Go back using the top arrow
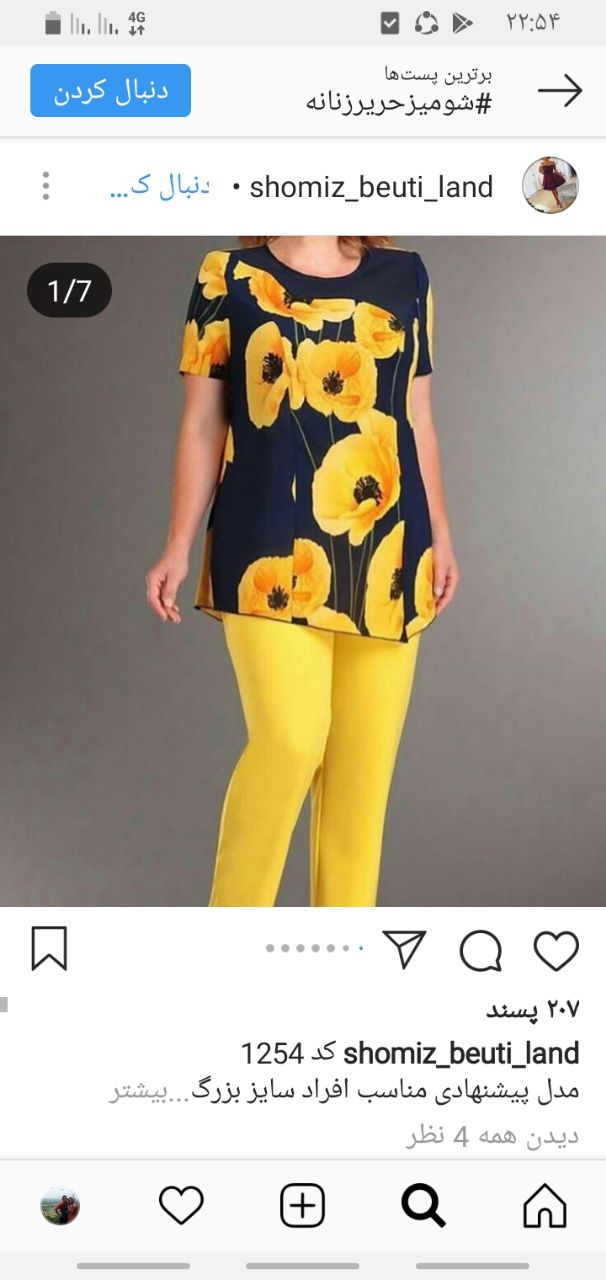 (x=560, y=91)
